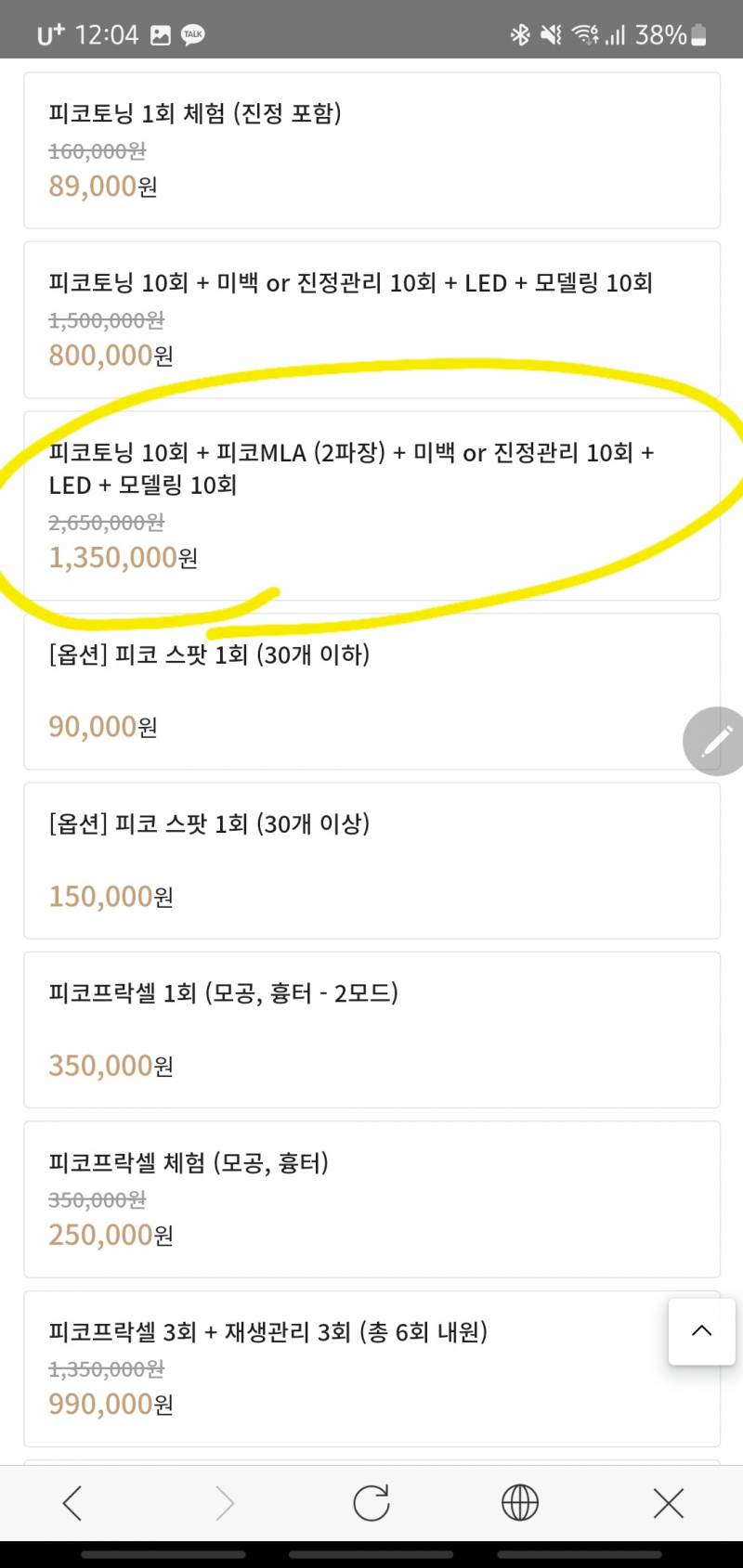Tap the 150,000원 피코 스팟 option

[x=371, y=859]
